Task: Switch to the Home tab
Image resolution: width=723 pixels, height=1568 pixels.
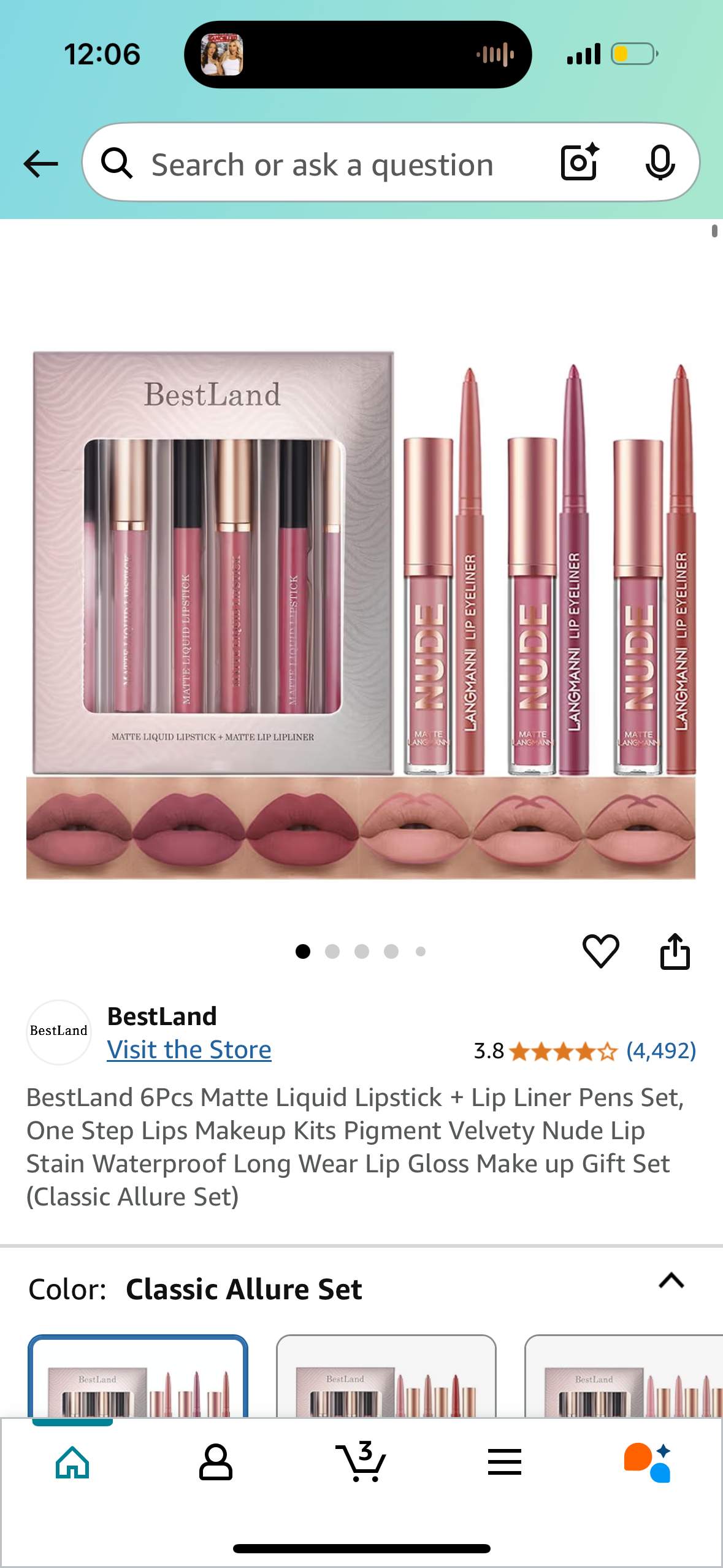Action: [x=72, y=1462]
